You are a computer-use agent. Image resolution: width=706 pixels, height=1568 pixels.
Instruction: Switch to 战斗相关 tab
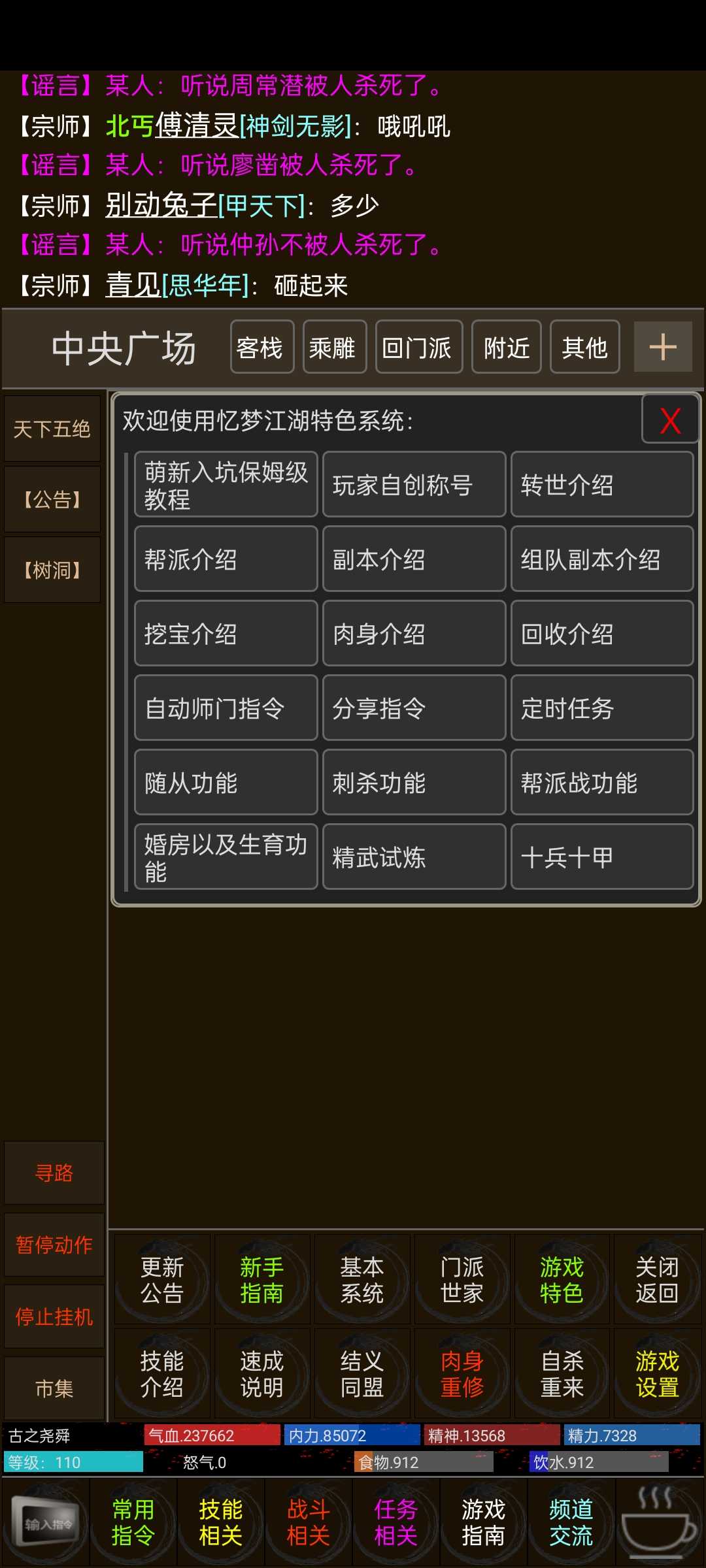[x=309, y=1522]
